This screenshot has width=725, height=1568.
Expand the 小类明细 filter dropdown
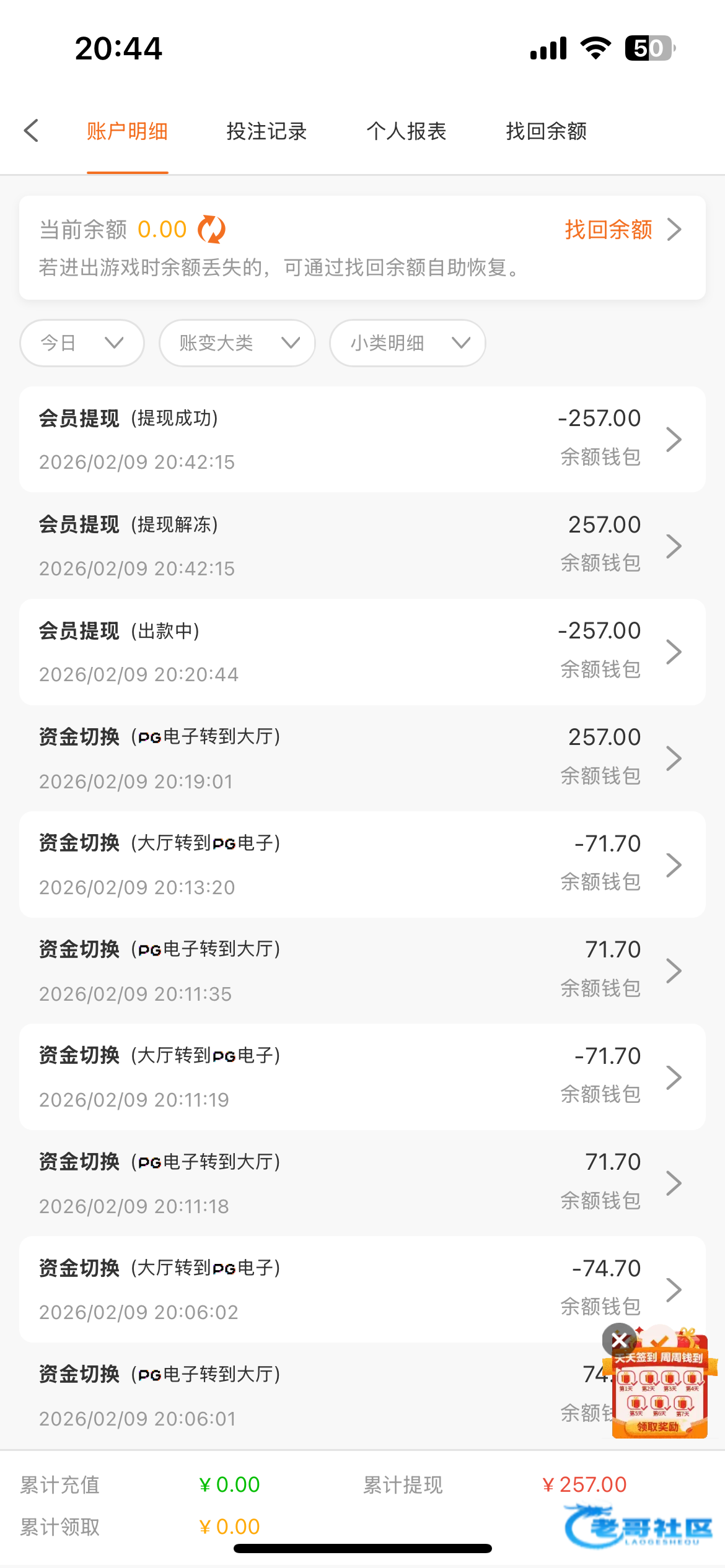point(407,343)
